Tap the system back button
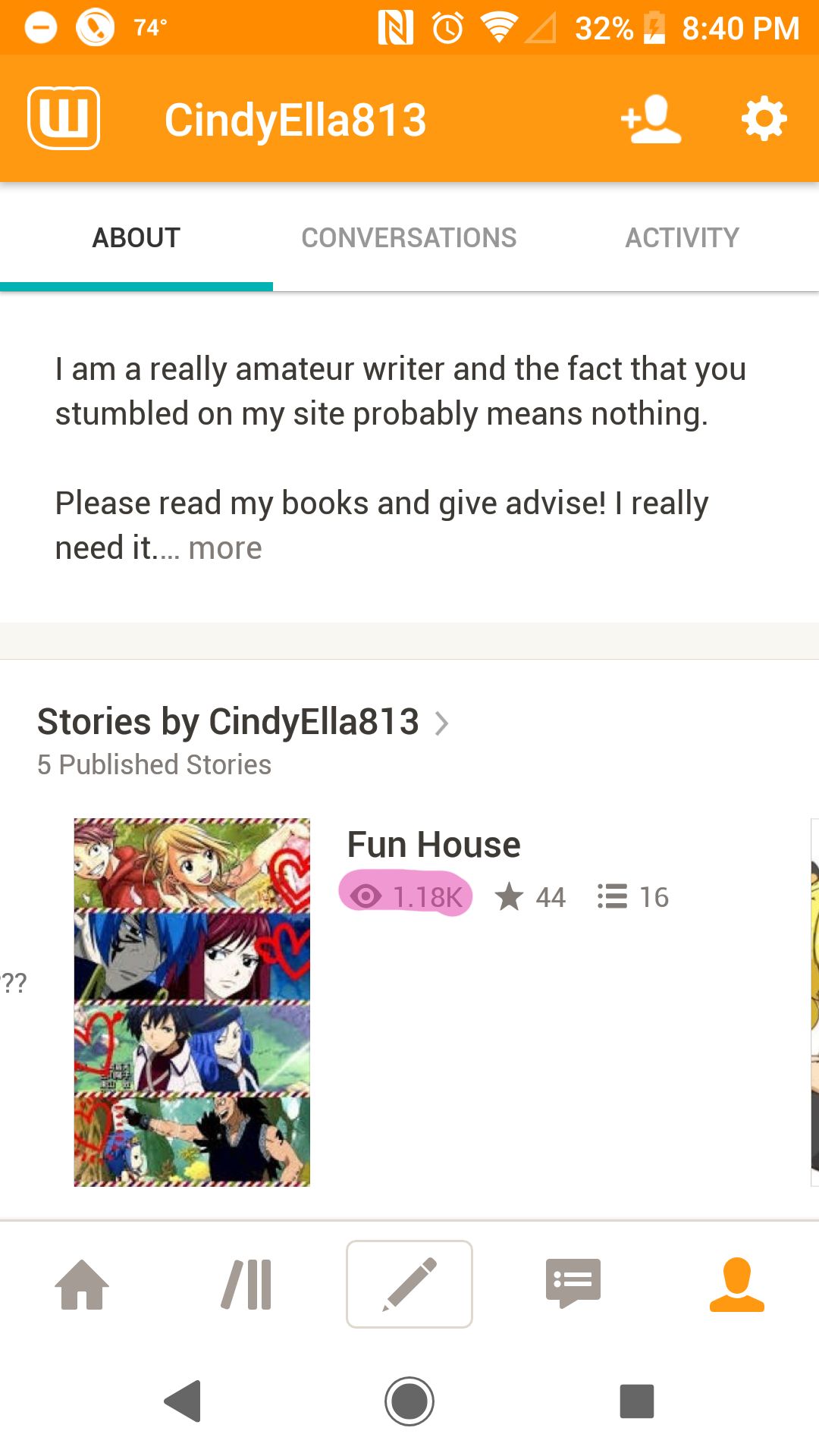This screenshot has height=1456, width=819. 183,1401
